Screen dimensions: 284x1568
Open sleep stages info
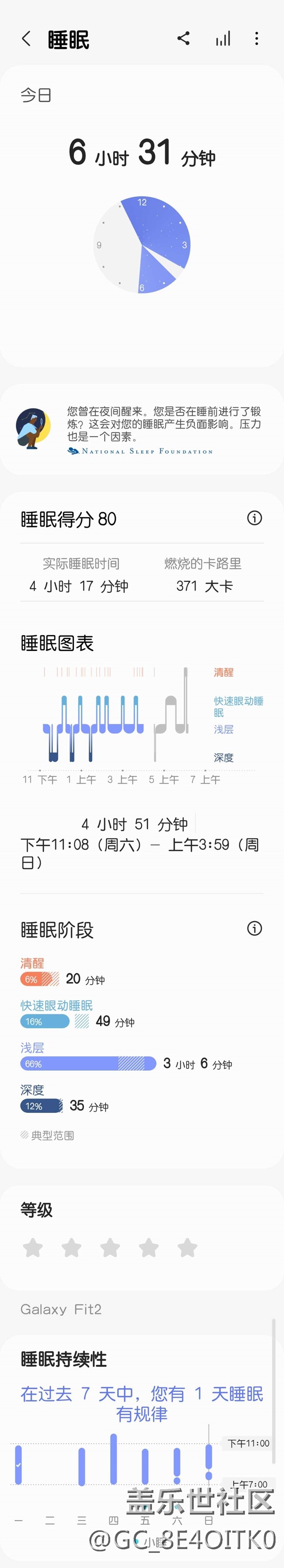coord(255,928)
